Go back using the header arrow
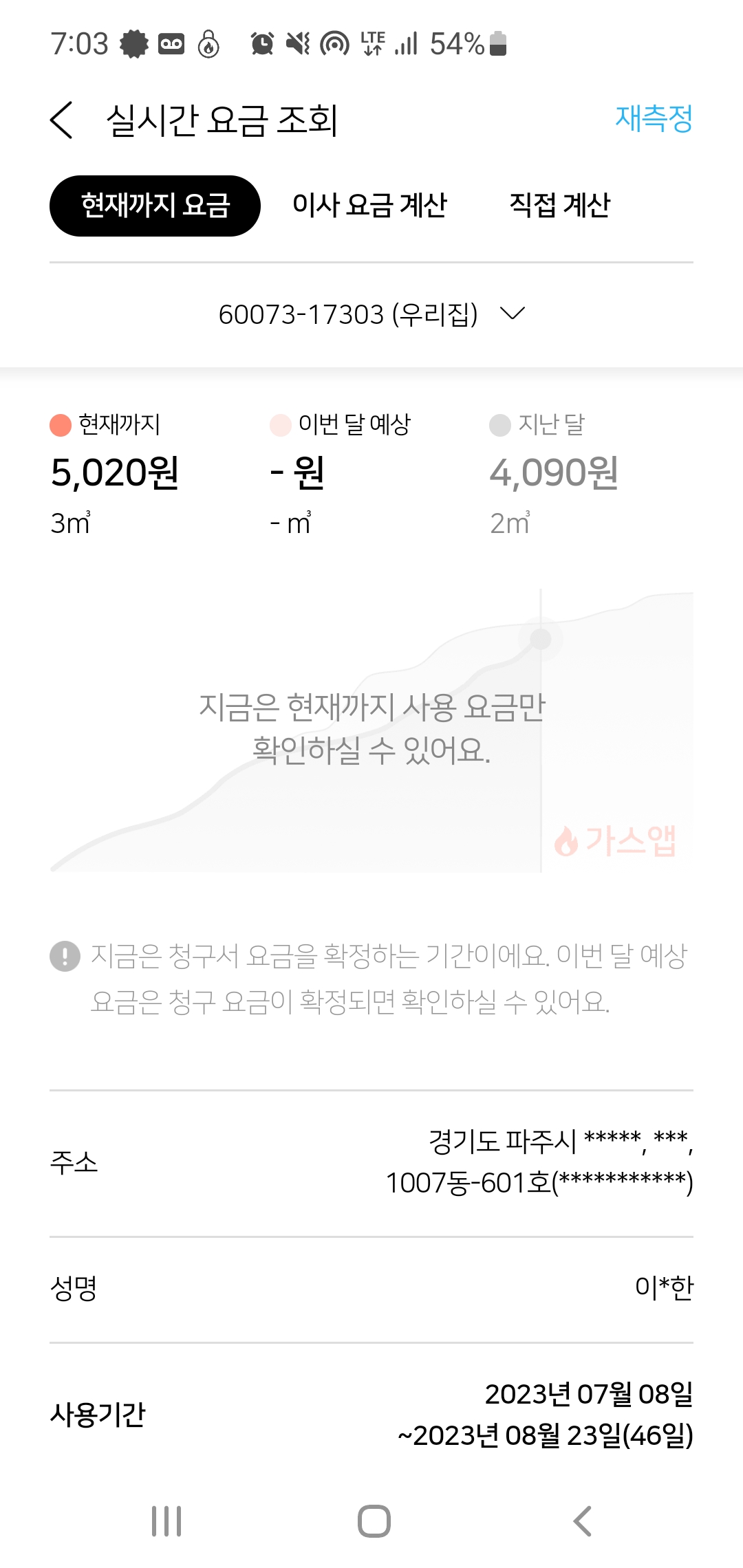Viewport: 743px width, 1568px height. 62,120
